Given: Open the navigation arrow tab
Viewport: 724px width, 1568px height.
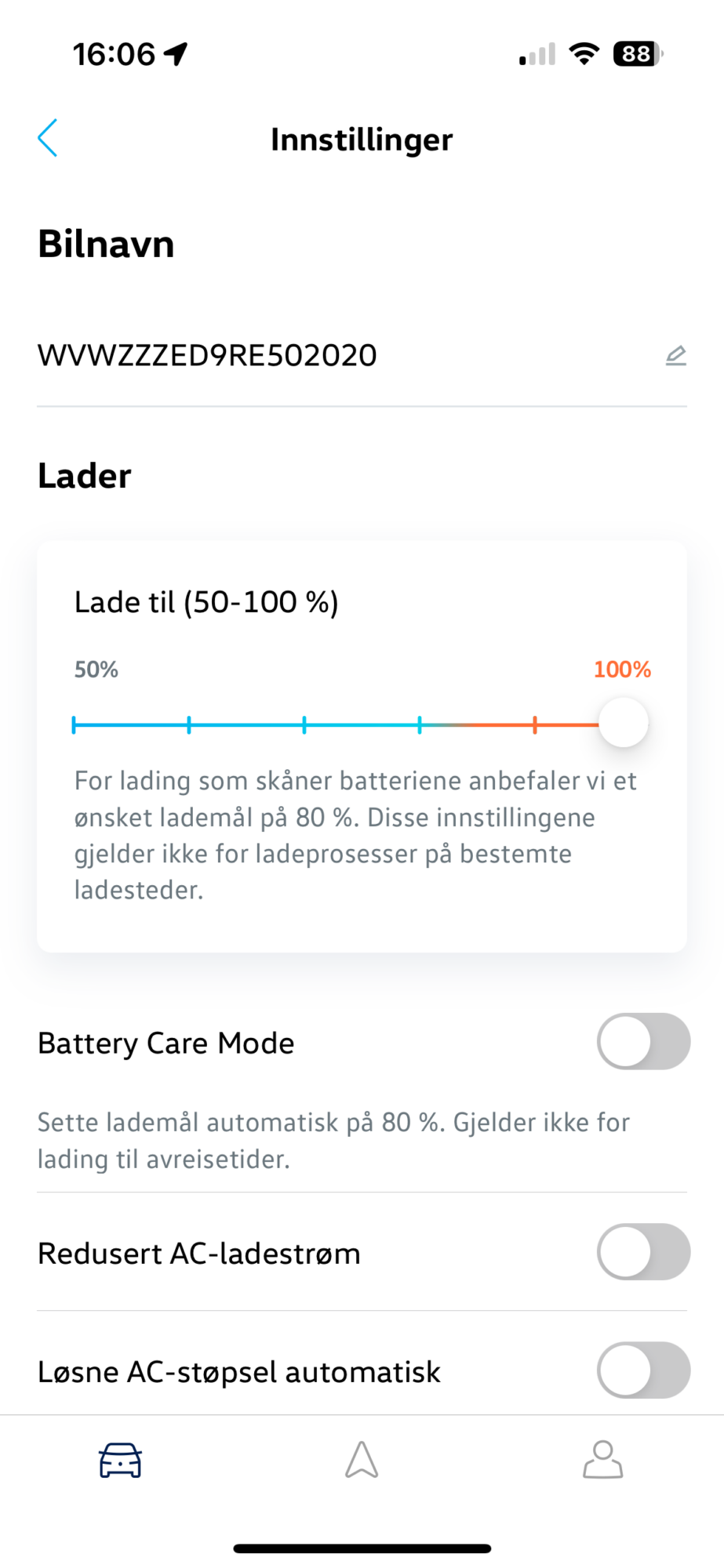Looking at the screenshot, I should [x=362, y=1460].
